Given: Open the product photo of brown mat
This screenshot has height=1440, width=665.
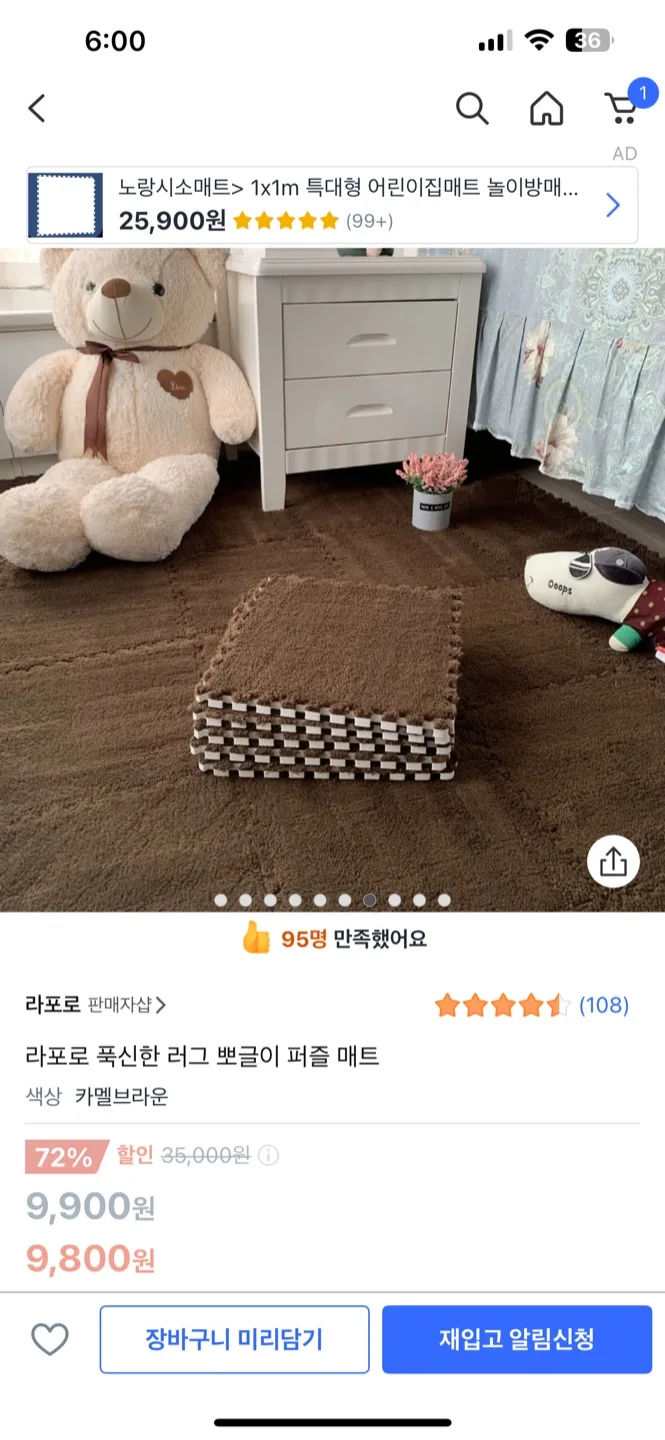Looking at the screenshot, I should click(332, 580).
